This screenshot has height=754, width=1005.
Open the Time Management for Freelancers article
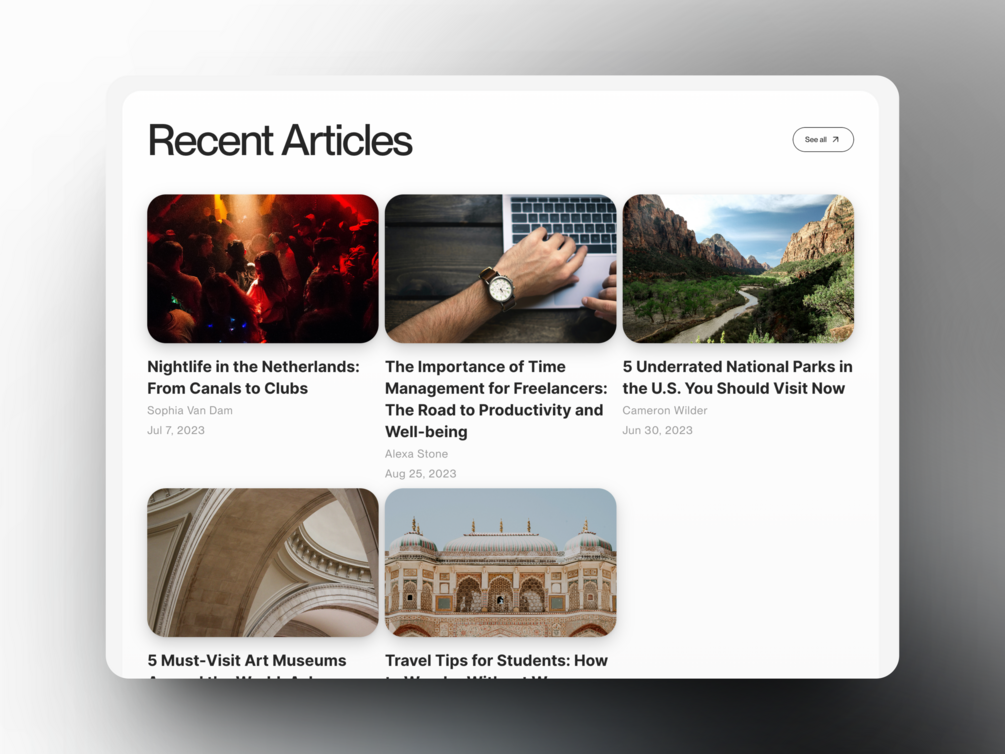496,398
